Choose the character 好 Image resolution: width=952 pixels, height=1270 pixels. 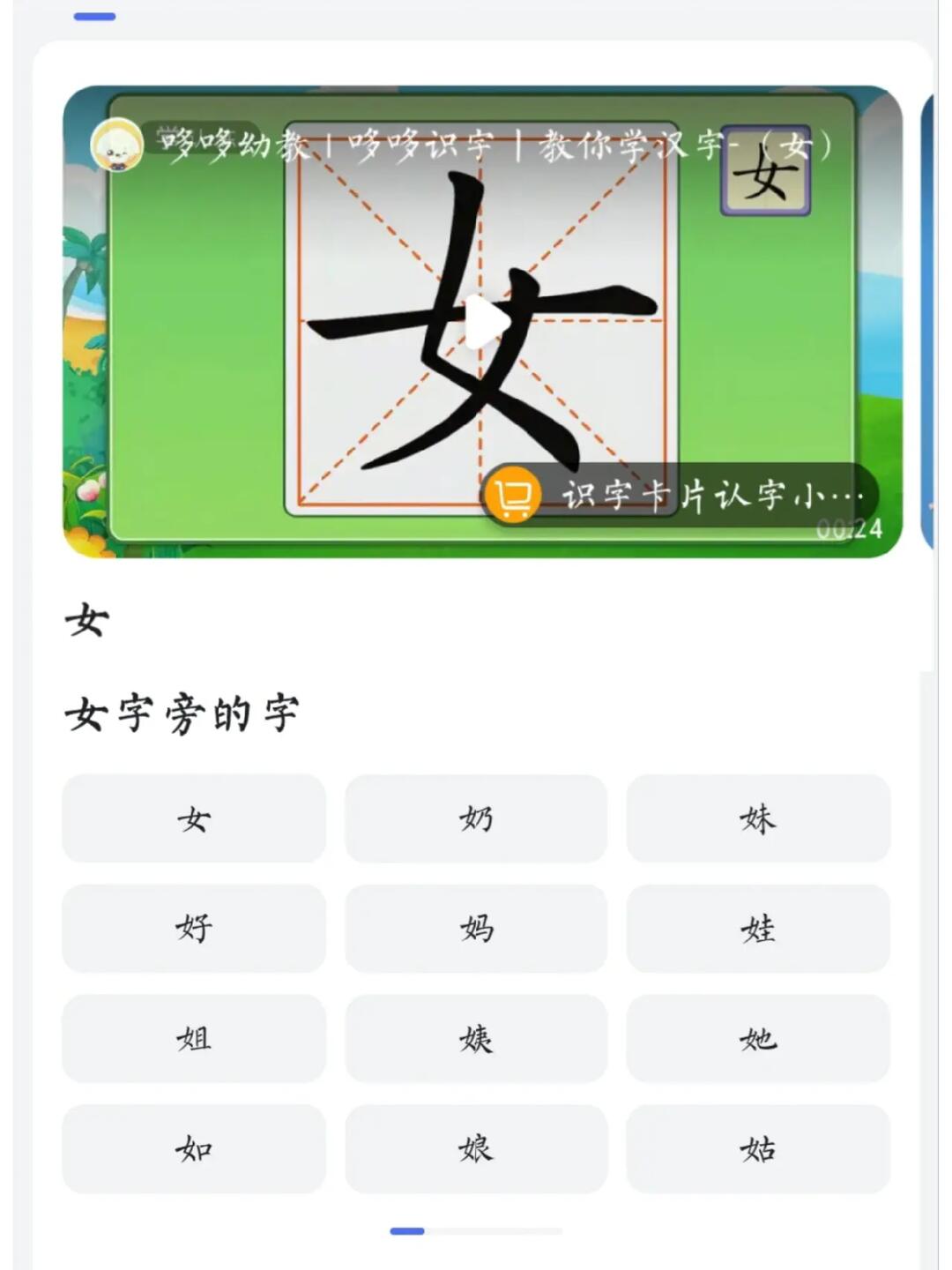coord(194,929)
